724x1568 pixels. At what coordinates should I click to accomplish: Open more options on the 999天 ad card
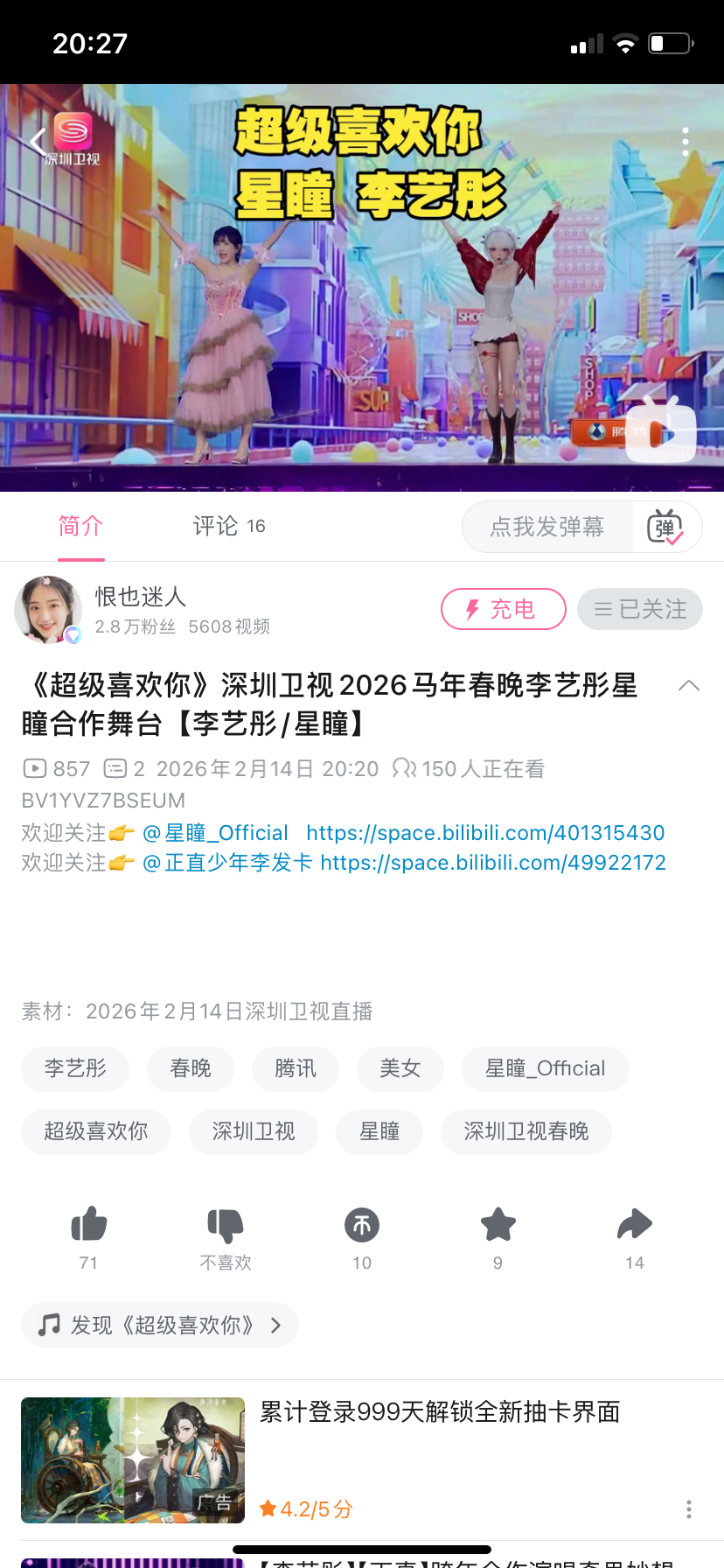pos(689,1509)
